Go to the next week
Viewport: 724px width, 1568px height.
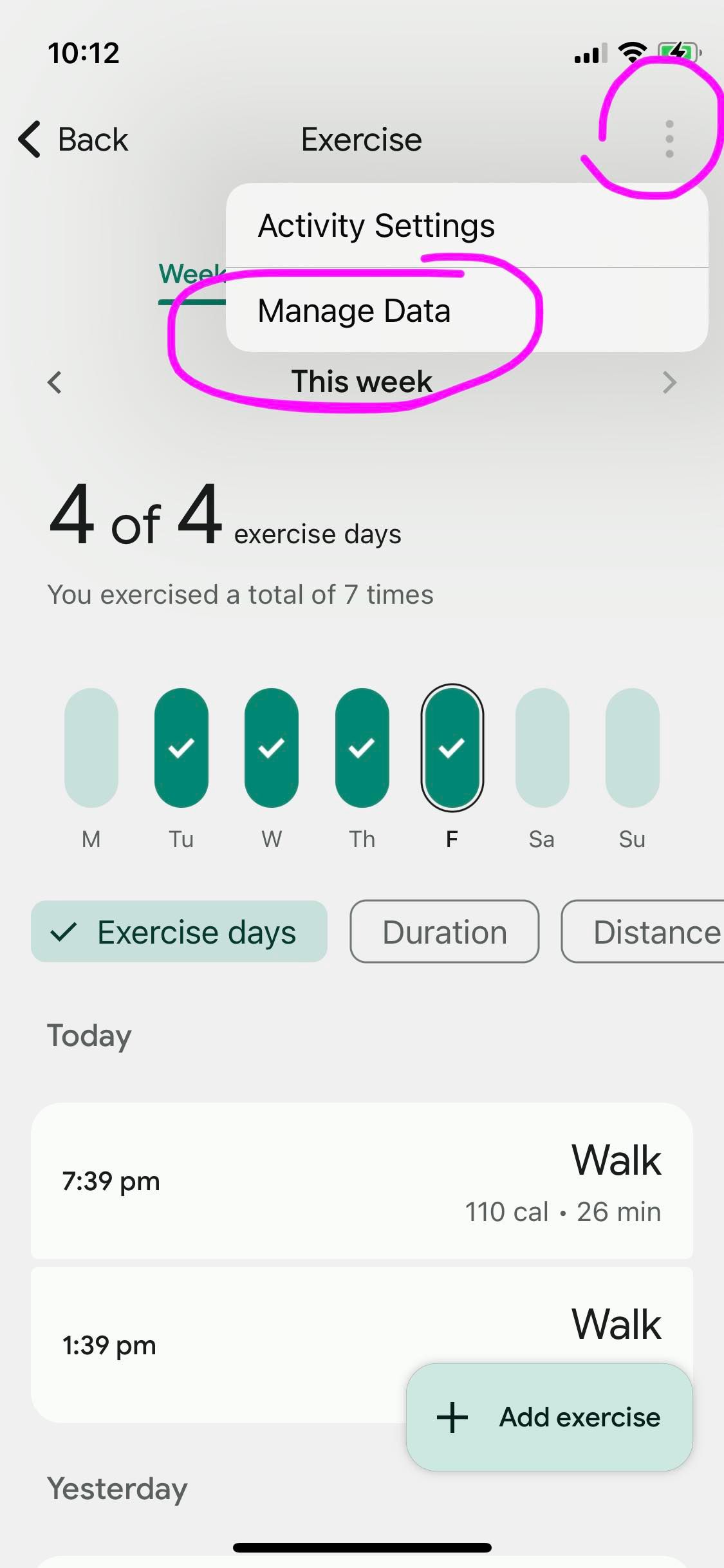[x=669, y=382]
